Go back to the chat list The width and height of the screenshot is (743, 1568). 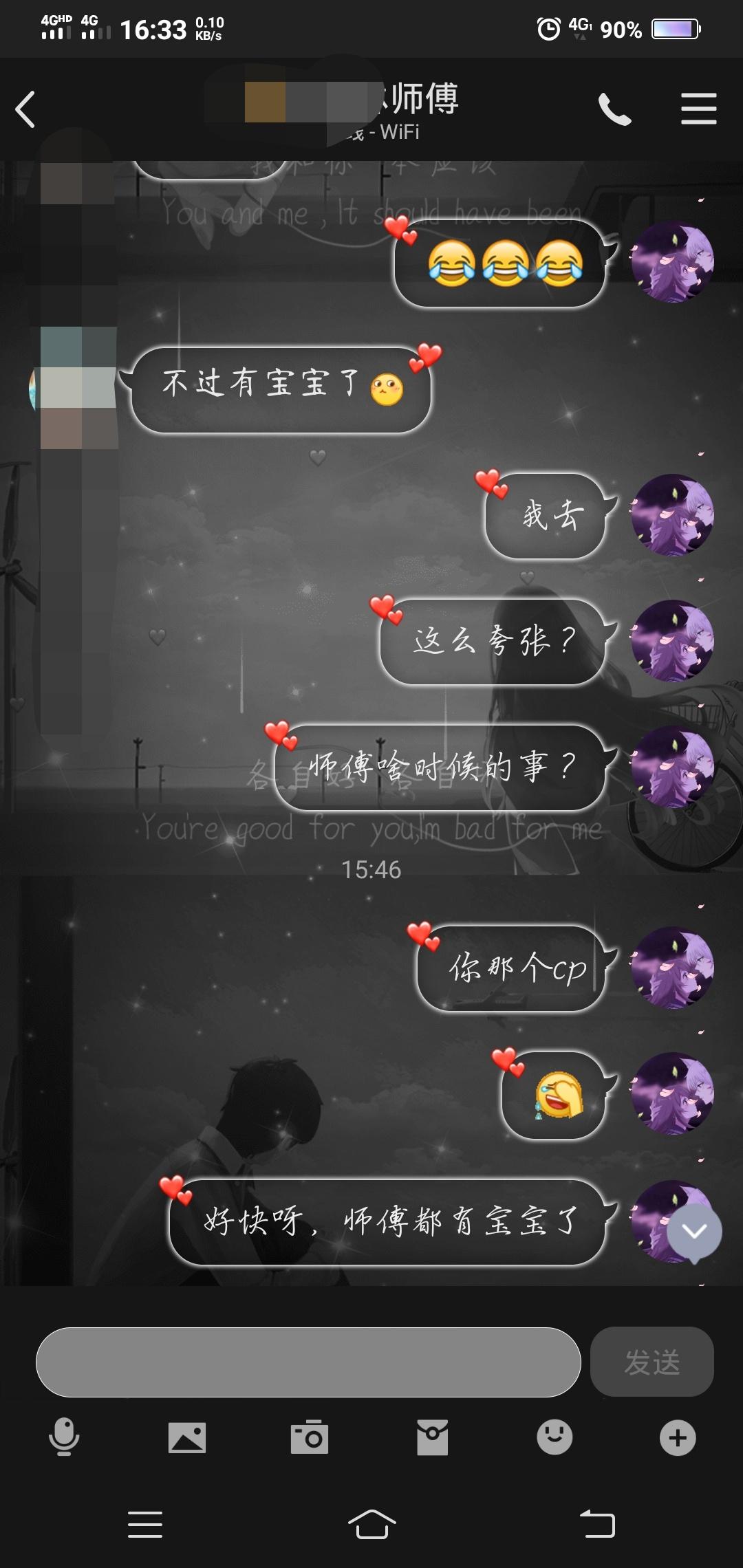click(25, 109)
